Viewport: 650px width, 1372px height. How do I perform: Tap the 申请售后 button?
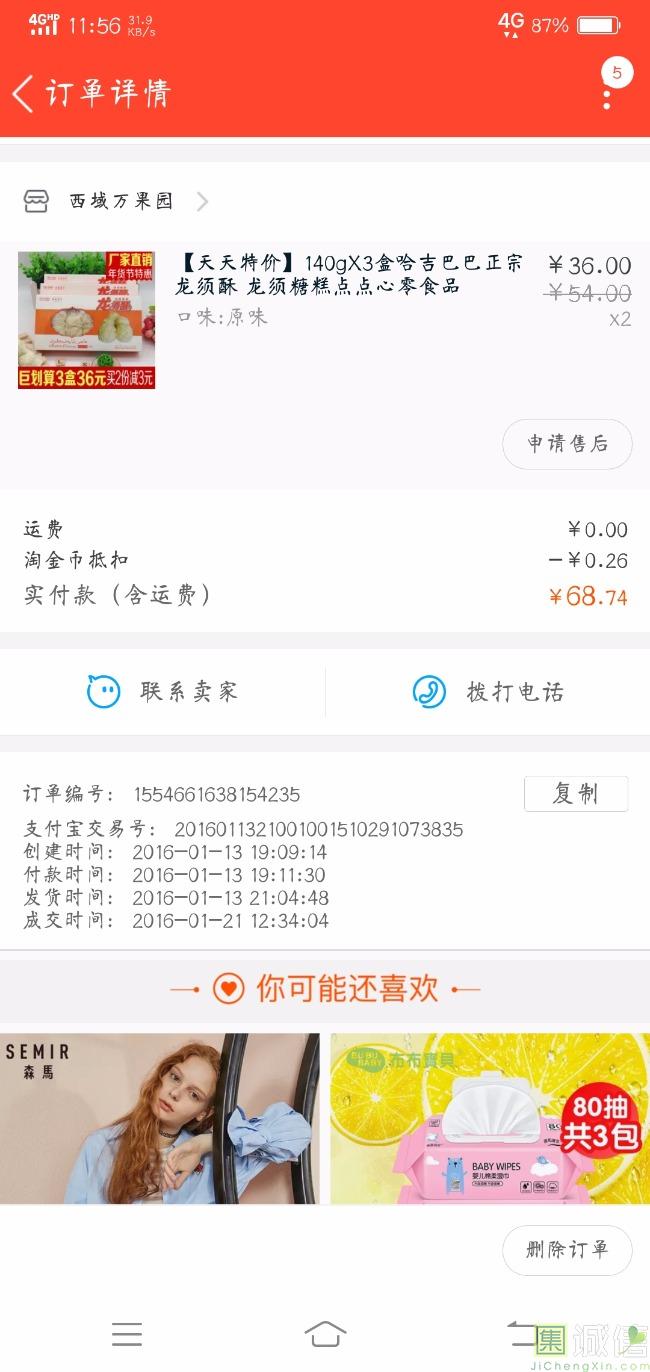click(567, 444)
